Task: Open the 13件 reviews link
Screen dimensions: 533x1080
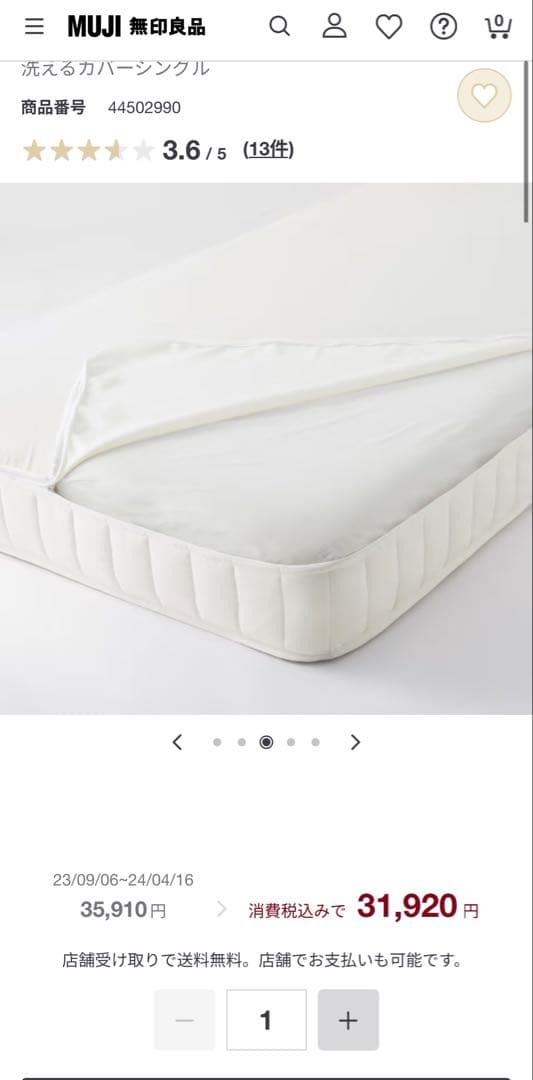Action: (269, 149)
